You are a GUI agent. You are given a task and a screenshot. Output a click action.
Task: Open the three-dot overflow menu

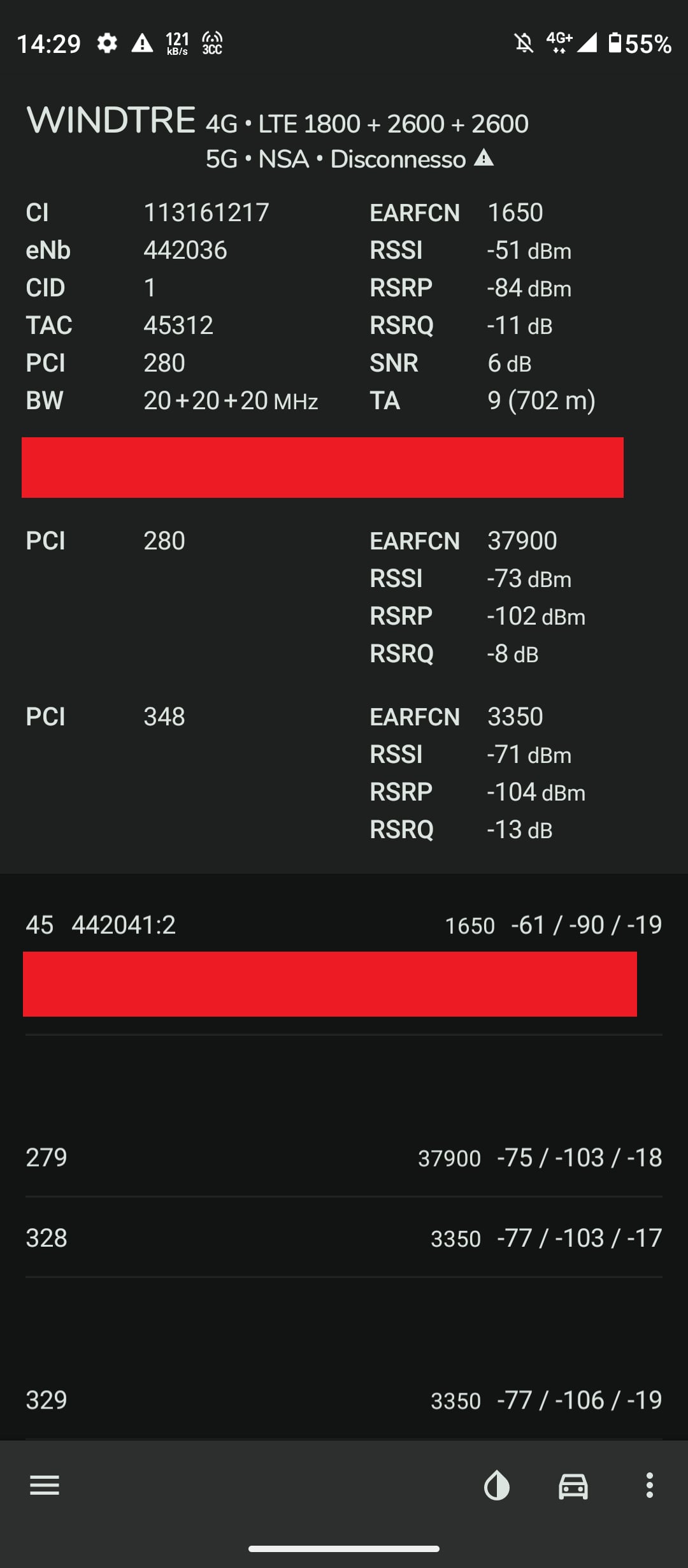(x=649, y=1485)
